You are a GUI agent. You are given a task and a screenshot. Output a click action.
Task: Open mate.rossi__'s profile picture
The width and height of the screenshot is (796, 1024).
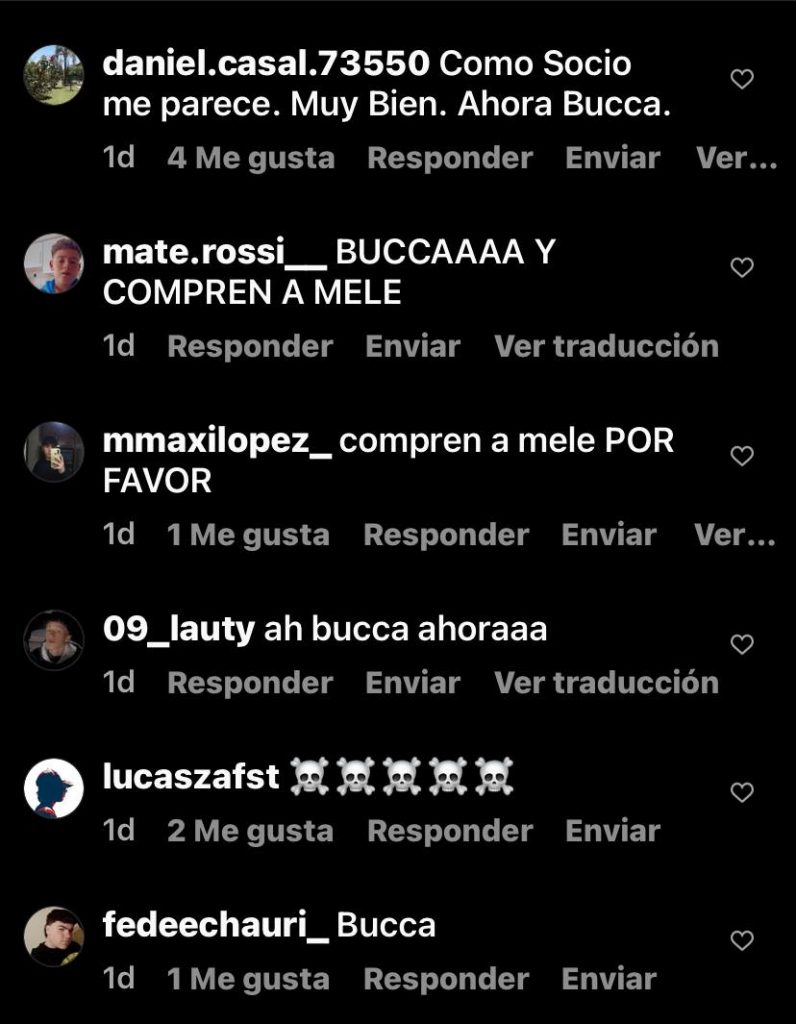[x=54, y=264]
